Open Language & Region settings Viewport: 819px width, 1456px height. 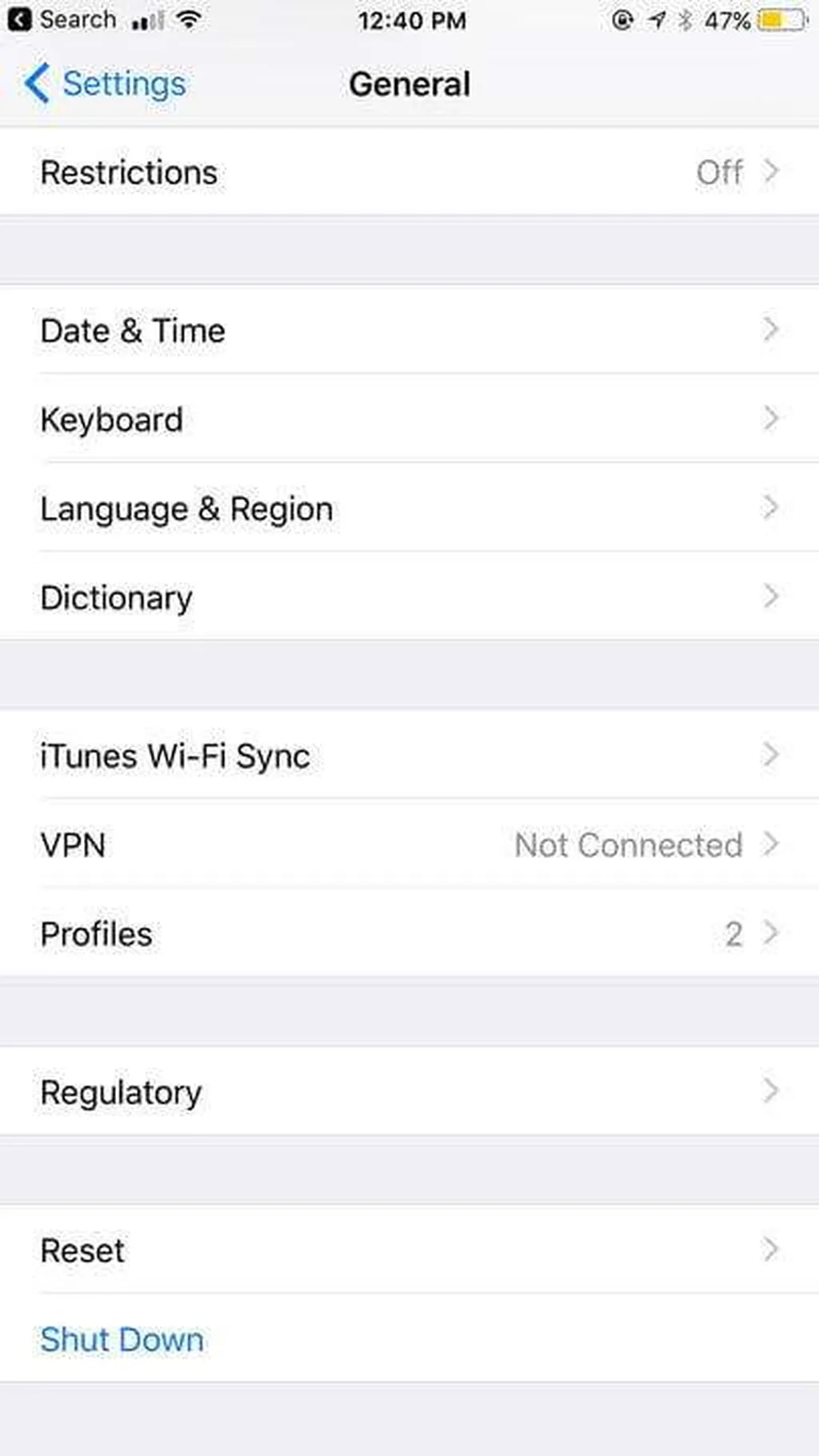(409, 509)
